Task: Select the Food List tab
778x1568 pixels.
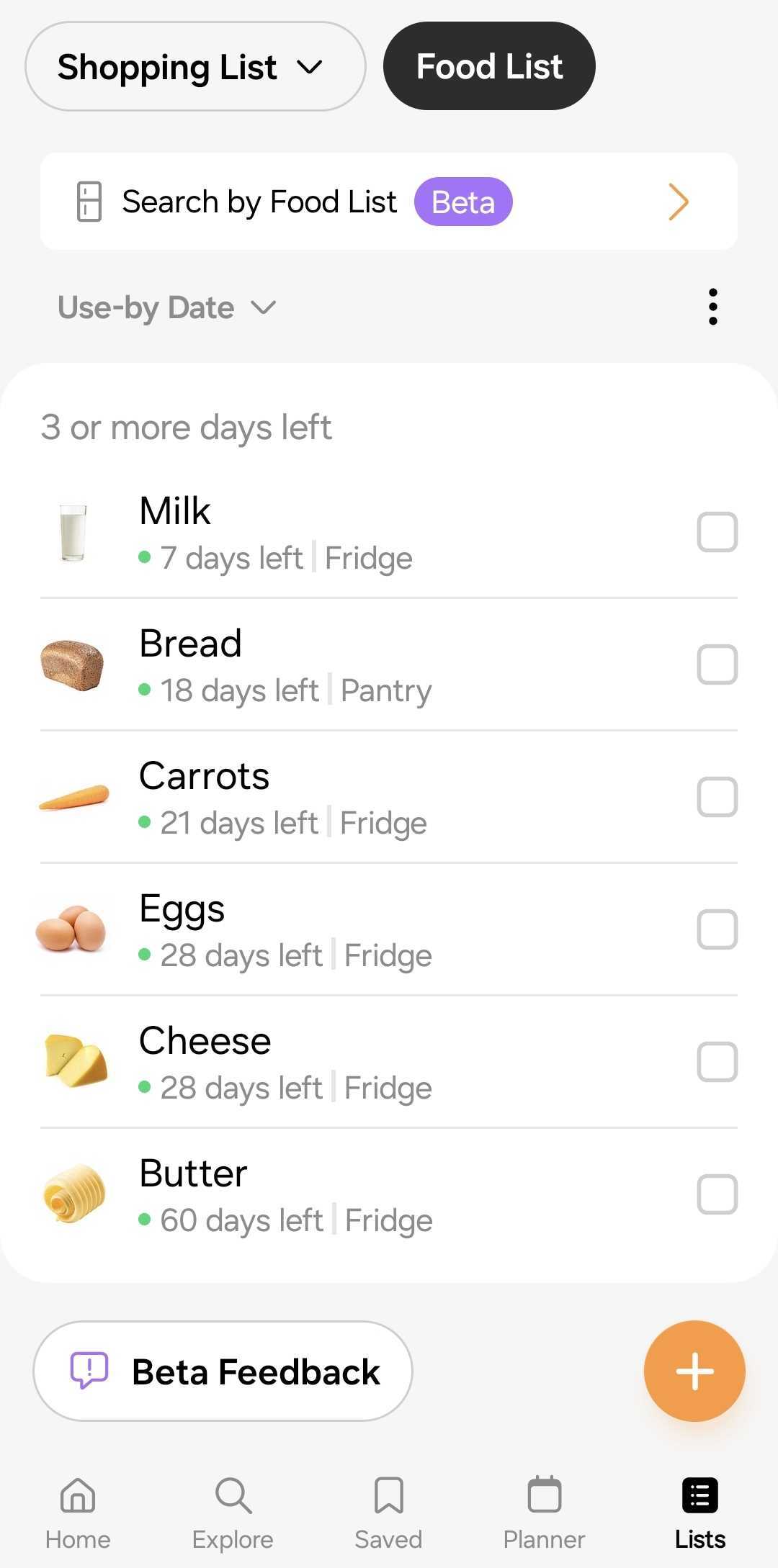Action: tap(489, 66)
